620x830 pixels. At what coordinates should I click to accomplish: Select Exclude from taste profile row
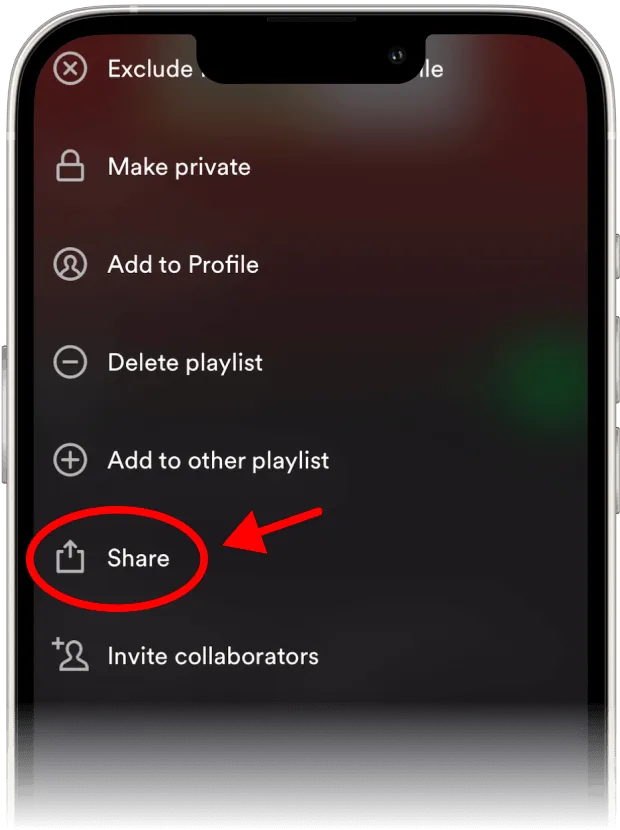[x=148, y=69]
